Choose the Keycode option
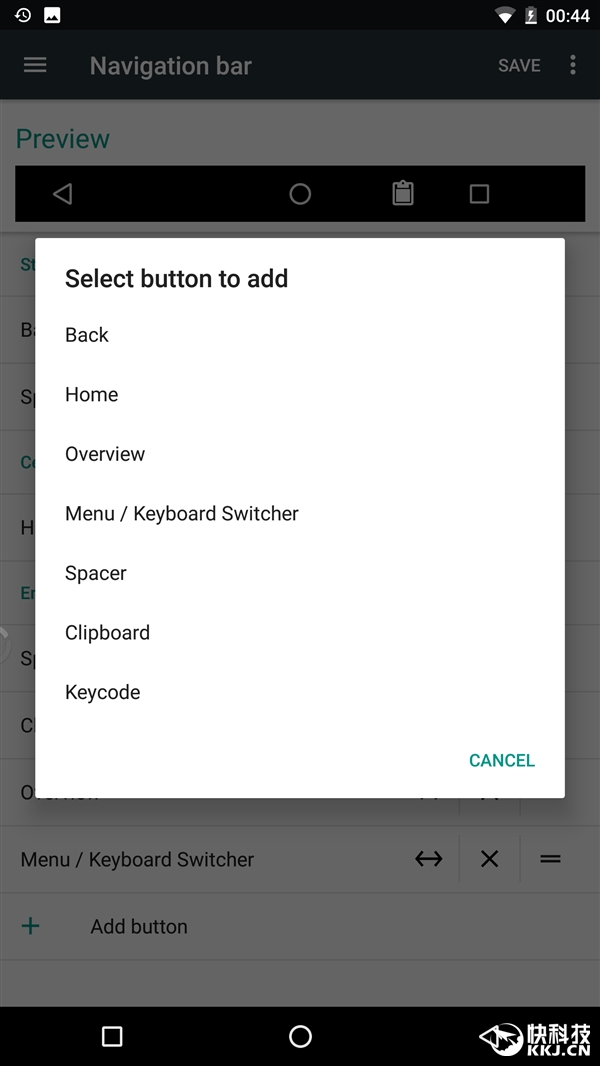Screen dimensions: 600x1066 [103, 692]
